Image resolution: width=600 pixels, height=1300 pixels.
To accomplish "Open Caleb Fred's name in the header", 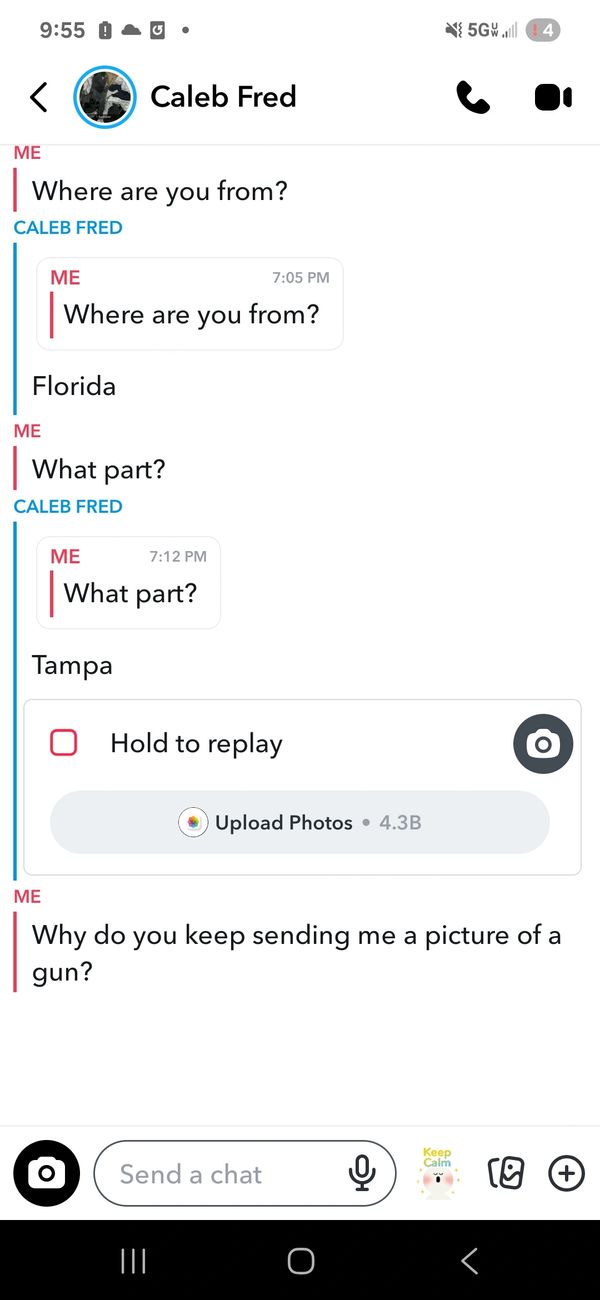I will pyautogui.click(x=223, y=97).
